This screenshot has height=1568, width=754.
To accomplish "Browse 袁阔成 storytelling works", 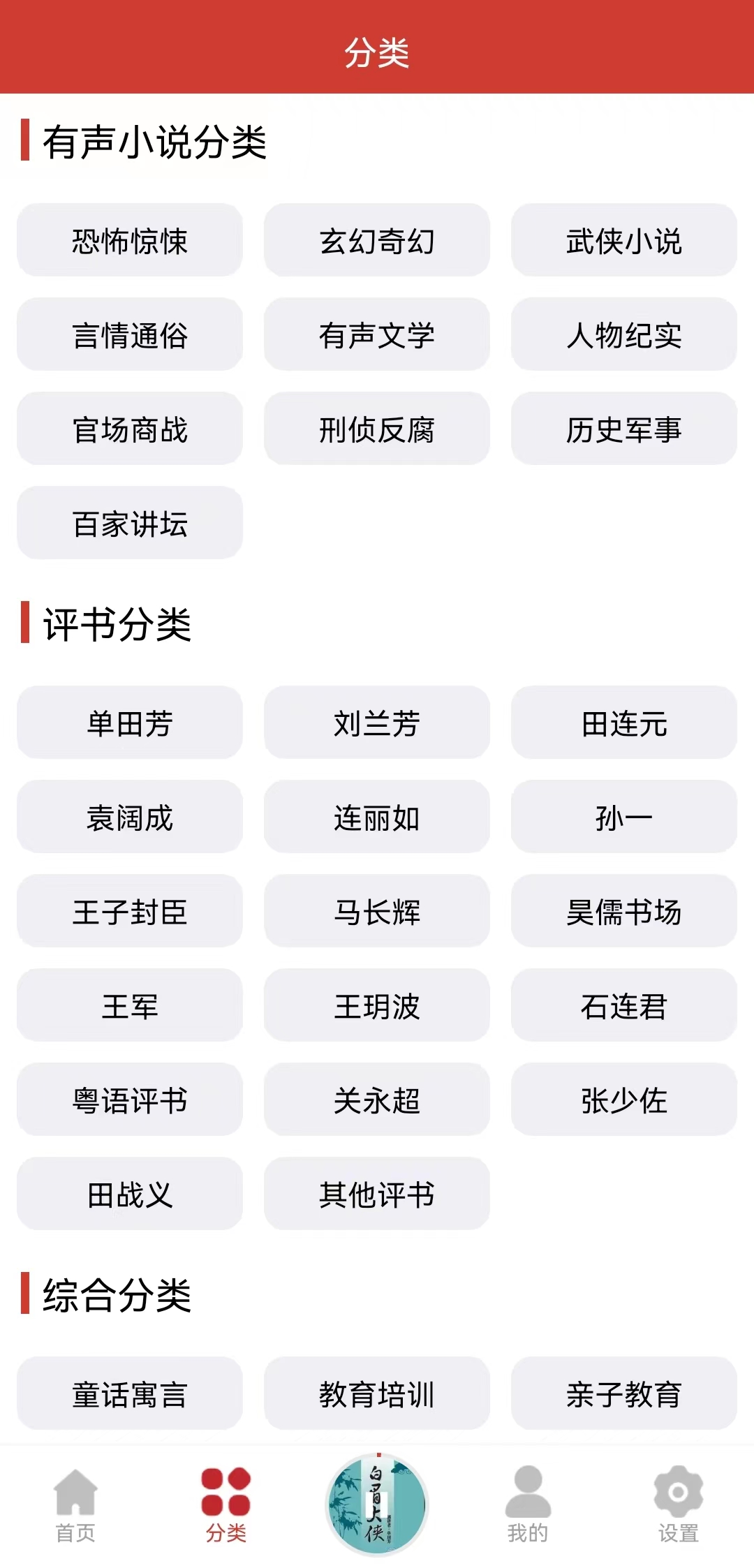I will (x=130, y=817).
